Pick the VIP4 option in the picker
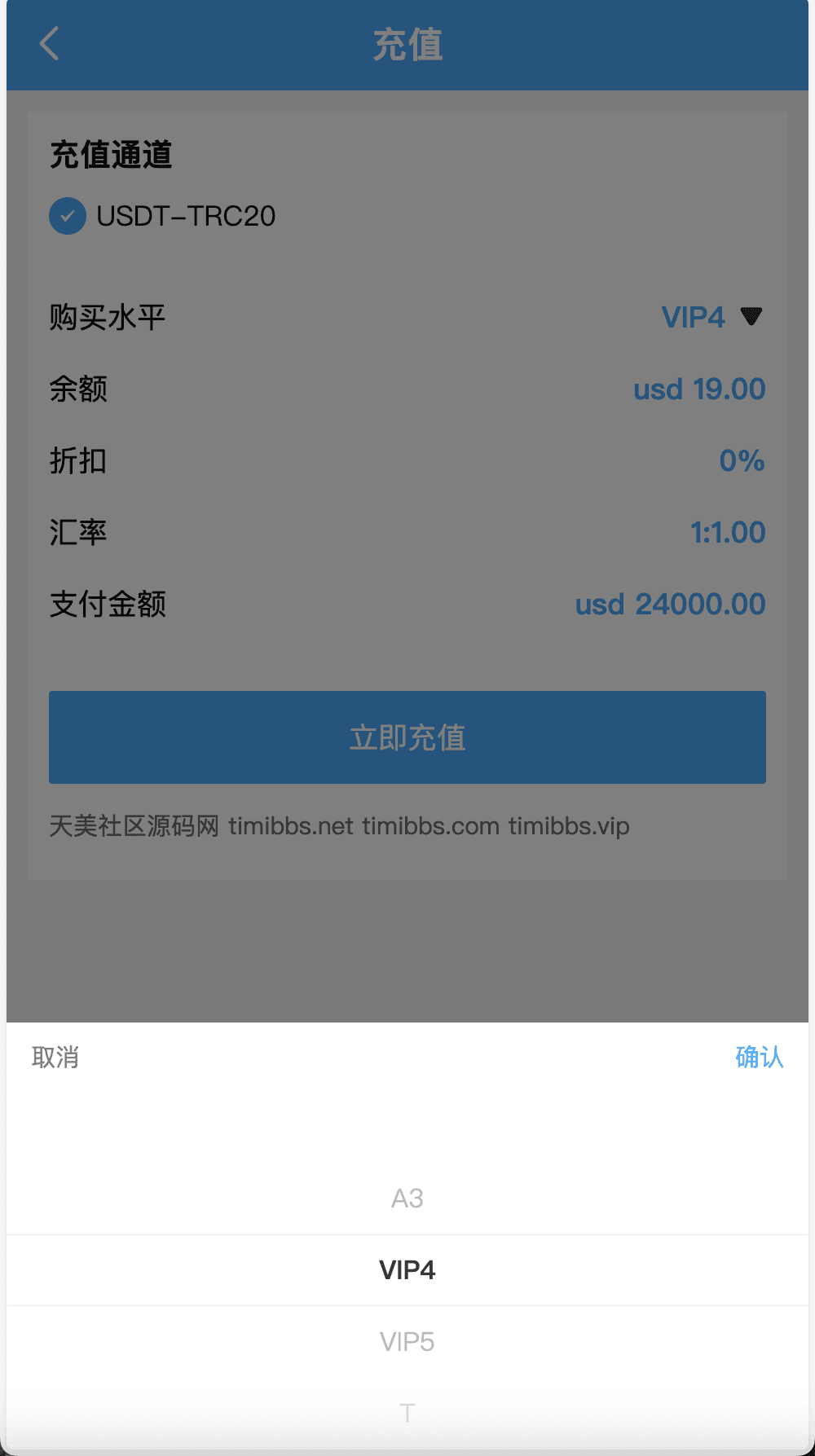 click(x=407, y=1270)
